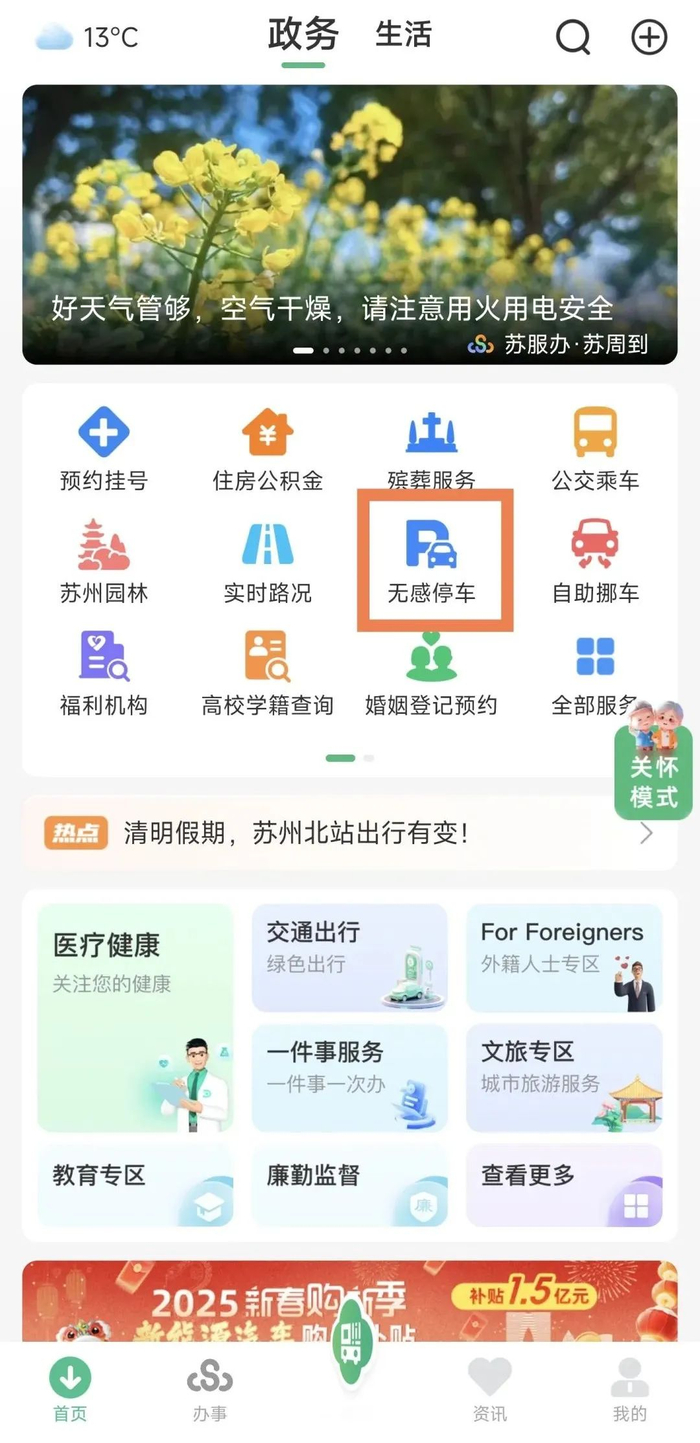Screen dimensions: 700x1443
Task: Switch to the 办事 tab
Action: click(210, 1390)
